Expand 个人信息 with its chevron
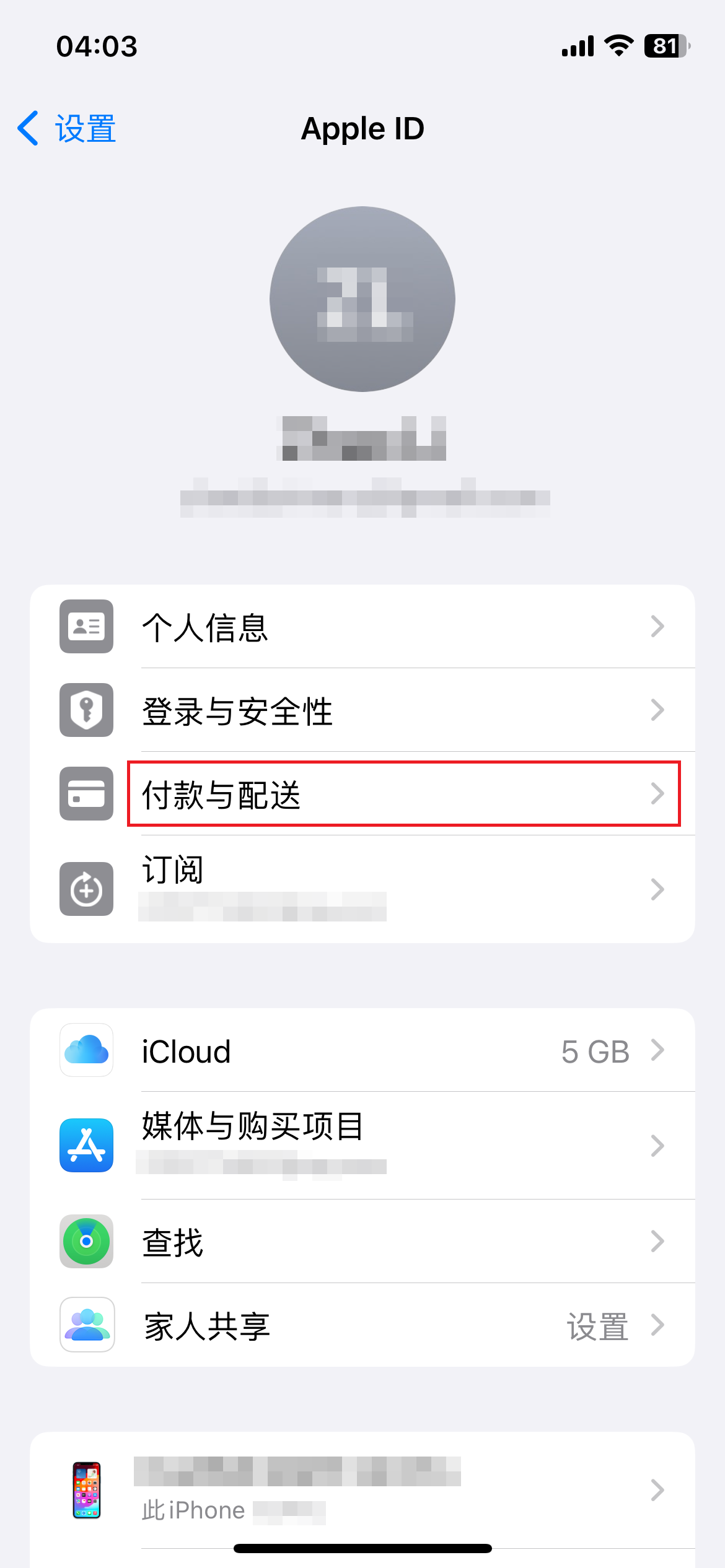Screen dimensions: 725x1568 pos(659,627)
